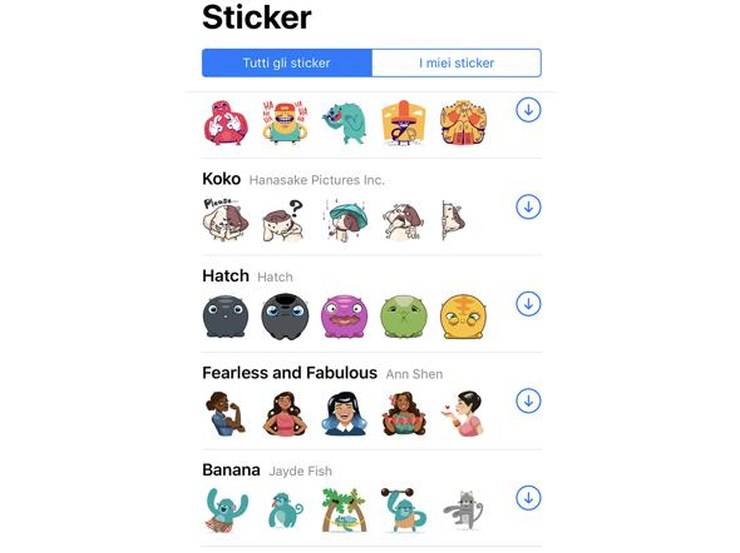The height and width of the screenshot is (553, 740).
Task: Download the Banana sticker pack
Action: pos(528,497)
